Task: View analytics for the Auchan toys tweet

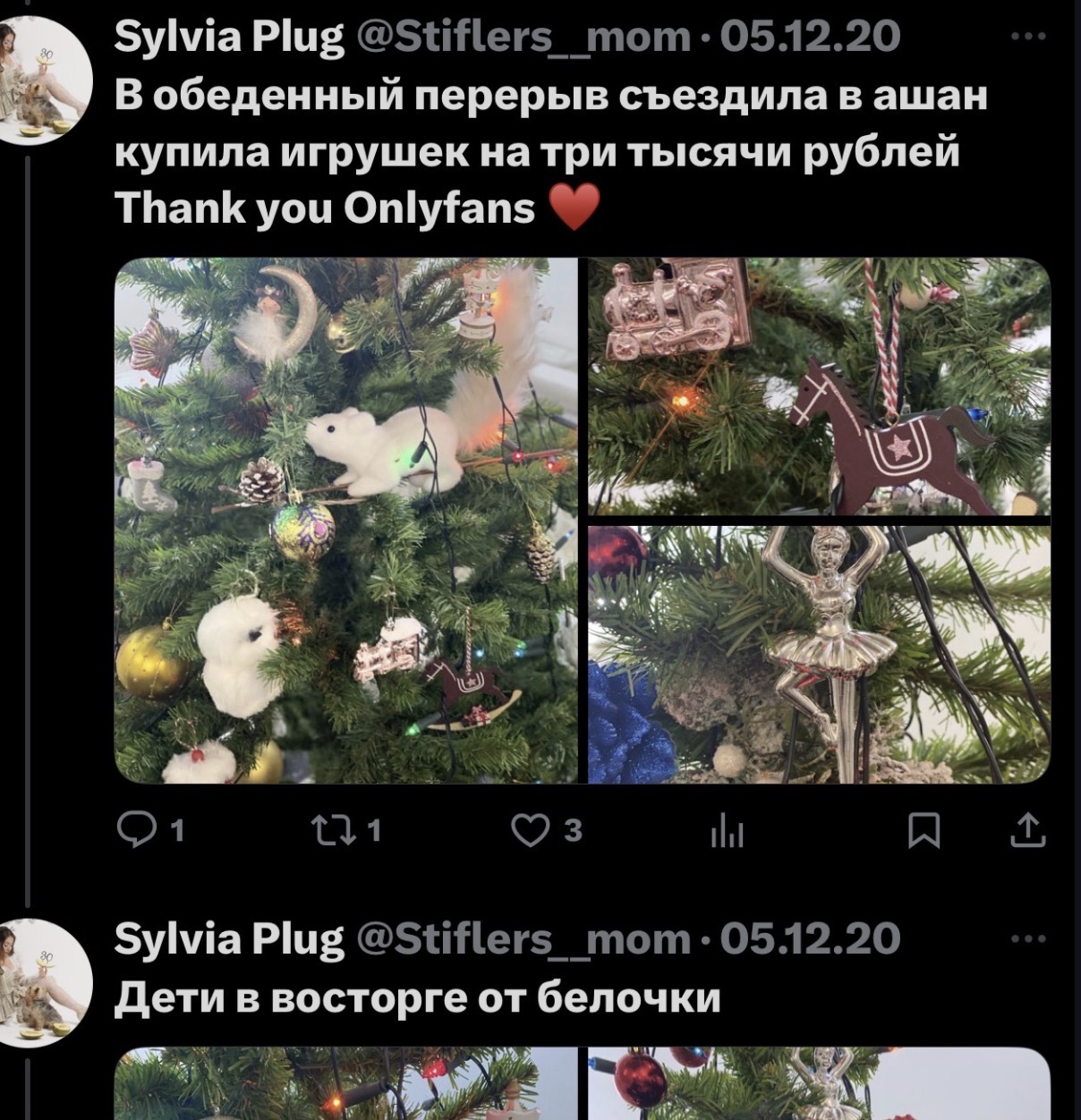Action: pyautogui.click(x=727, y=833)
